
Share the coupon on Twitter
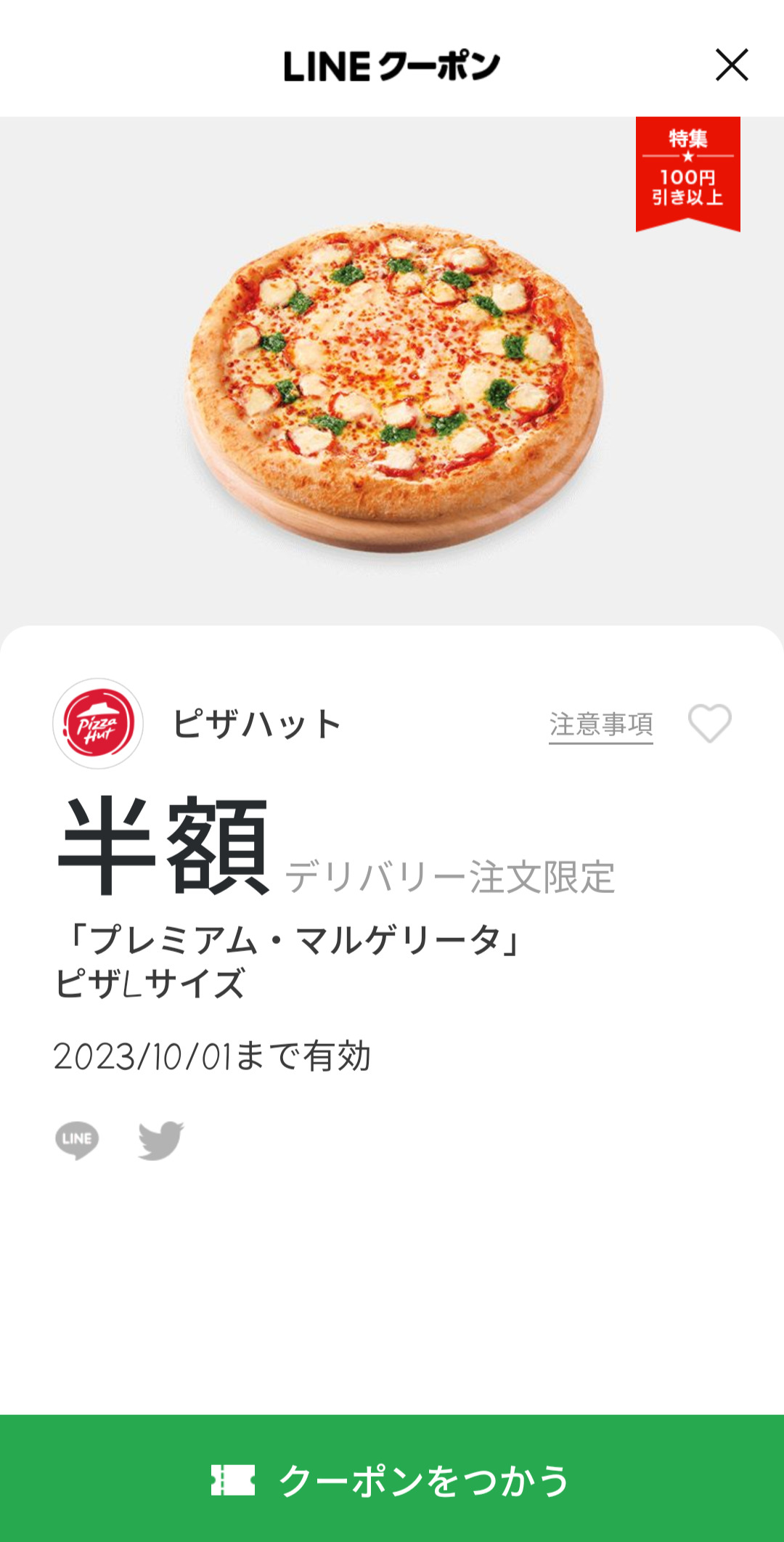160,1140
